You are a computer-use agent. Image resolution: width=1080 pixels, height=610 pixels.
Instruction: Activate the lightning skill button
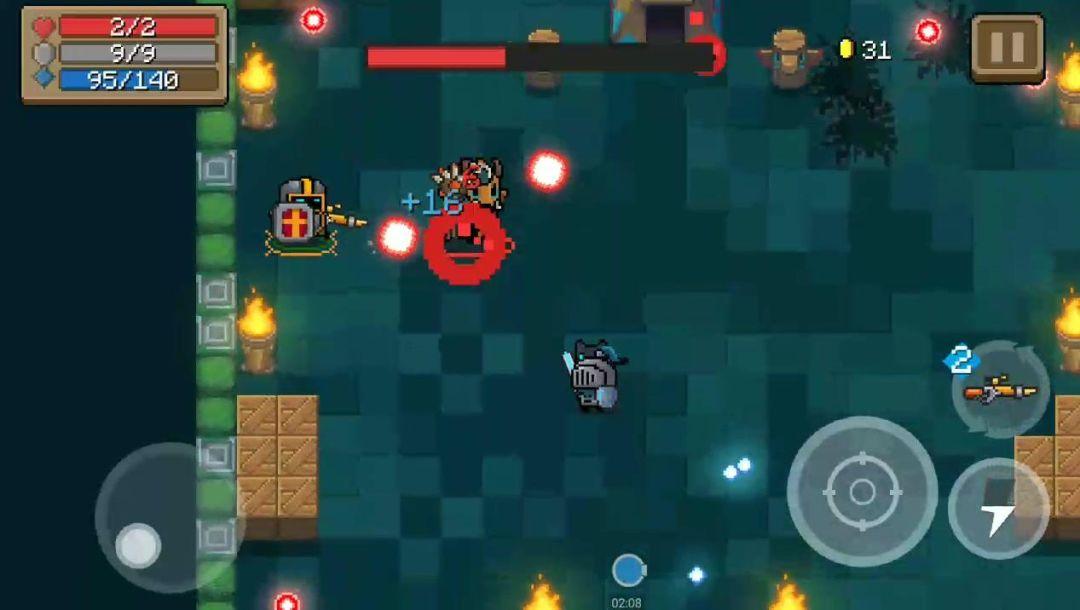pos(998,508)
